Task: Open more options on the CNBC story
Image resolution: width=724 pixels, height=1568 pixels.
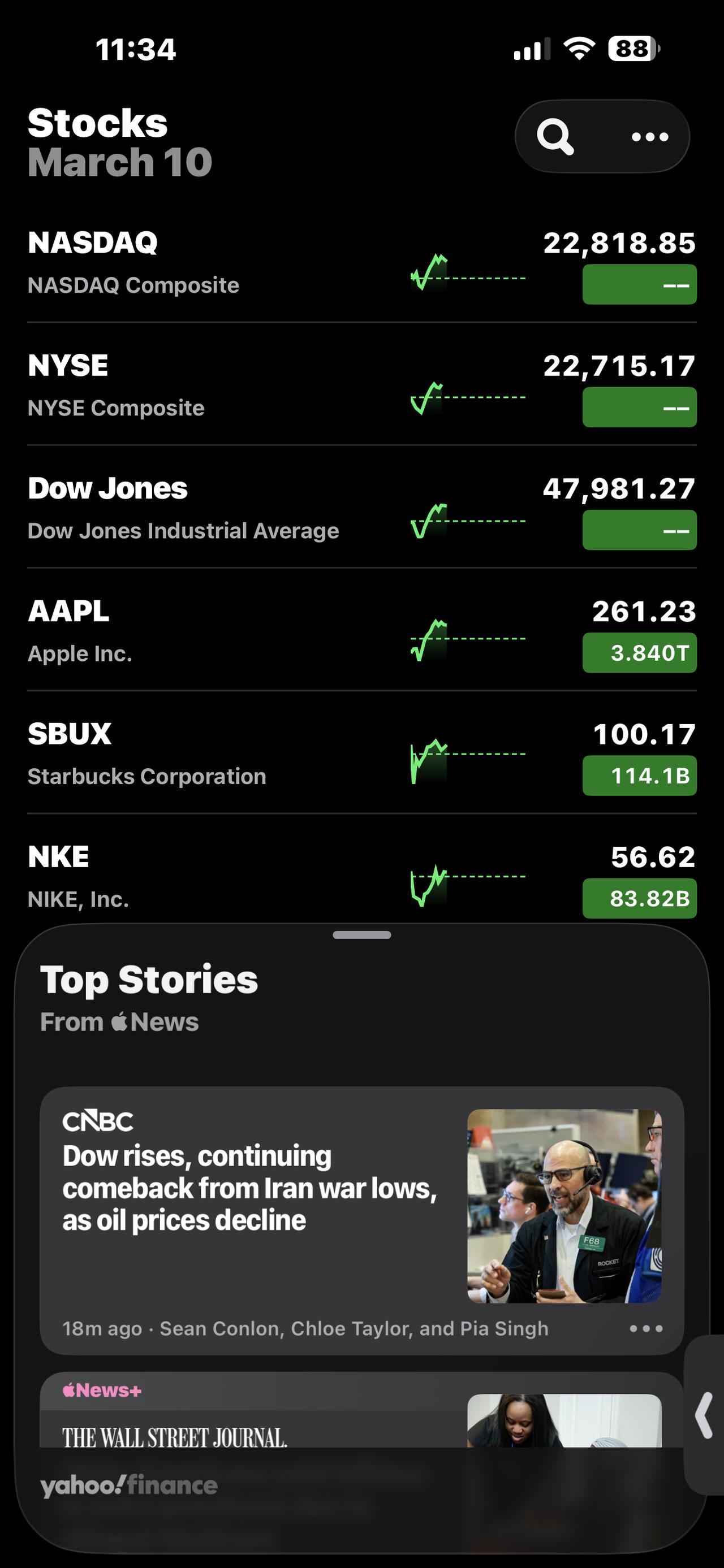Action: (x=646, y=1328)
